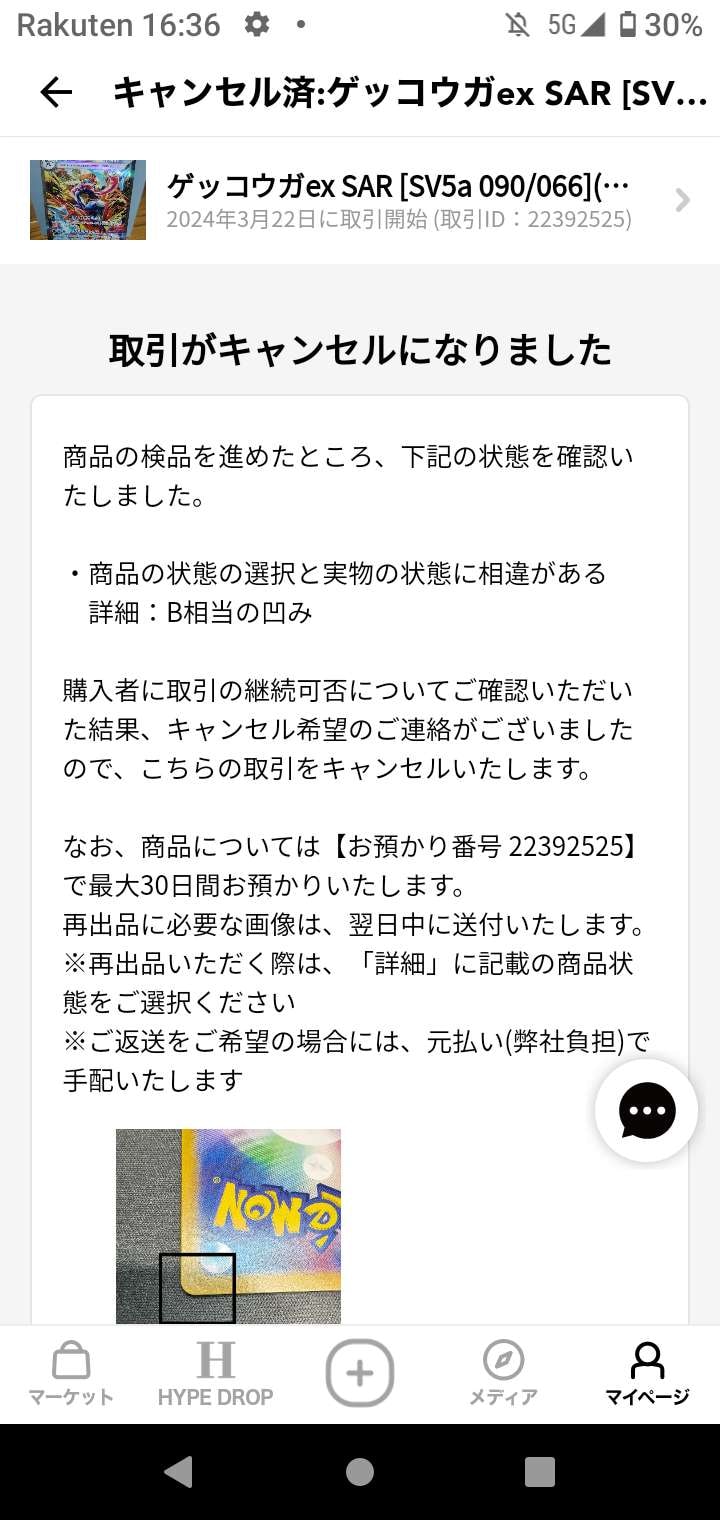
Task: Switch to the マーケット tab
Action: pyautogui.click(x=71, y=1374)
